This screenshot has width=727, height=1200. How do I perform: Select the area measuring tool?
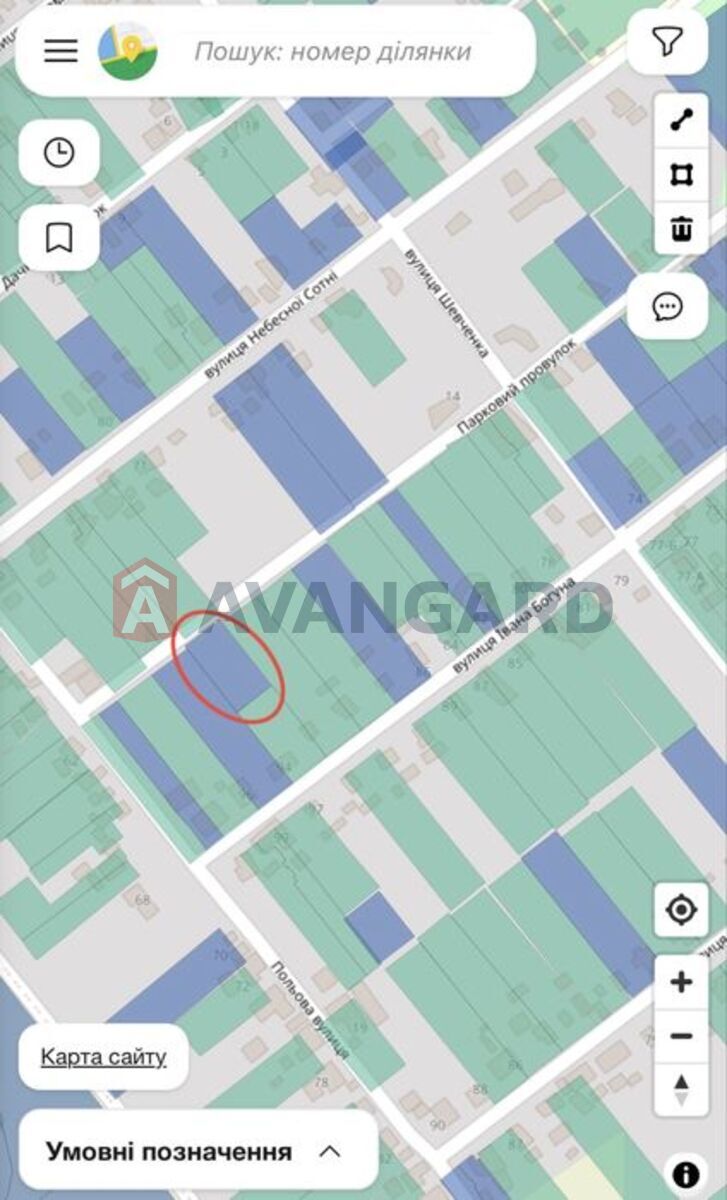(x=681, y=175)
